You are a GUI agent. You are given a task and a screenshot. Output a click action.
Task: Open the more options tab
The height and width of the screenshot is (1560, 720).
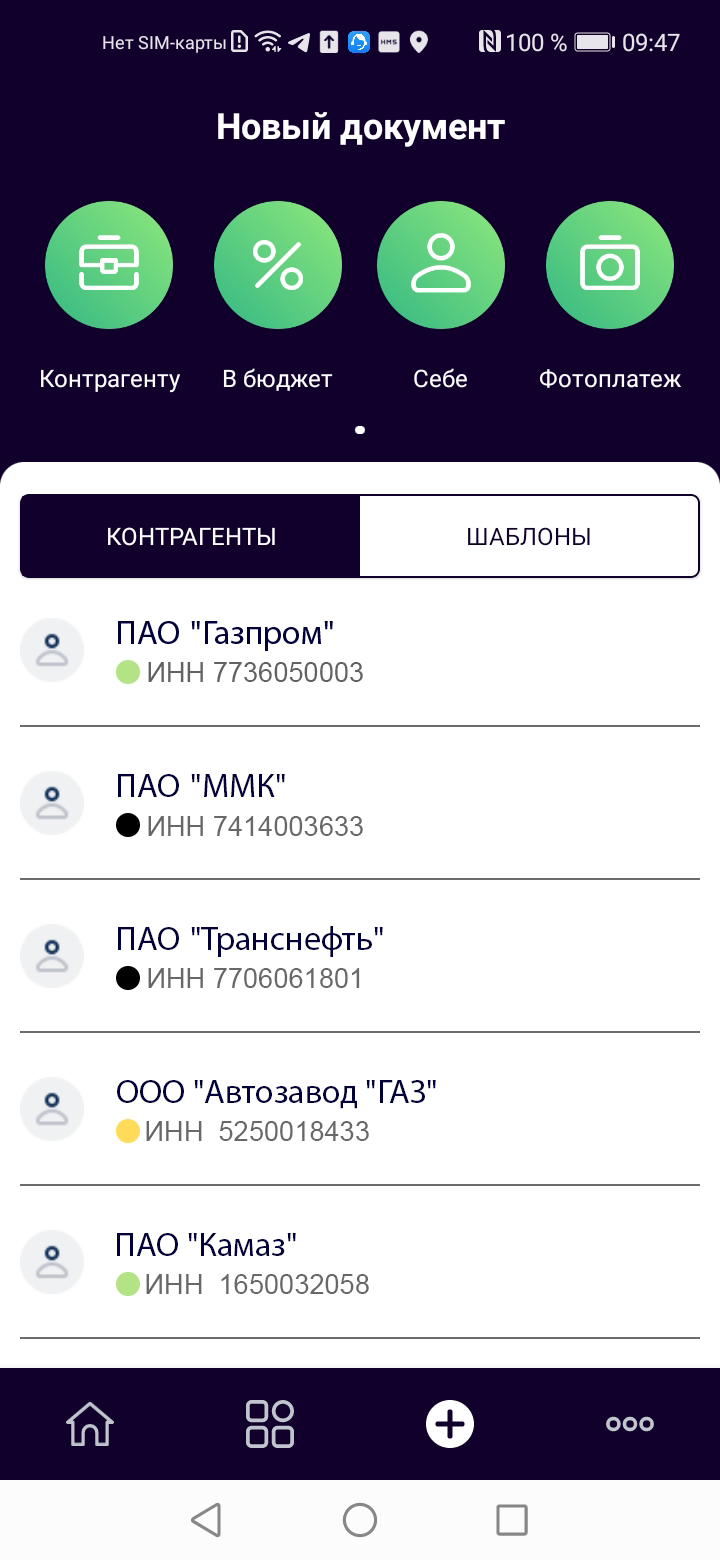630,1423
